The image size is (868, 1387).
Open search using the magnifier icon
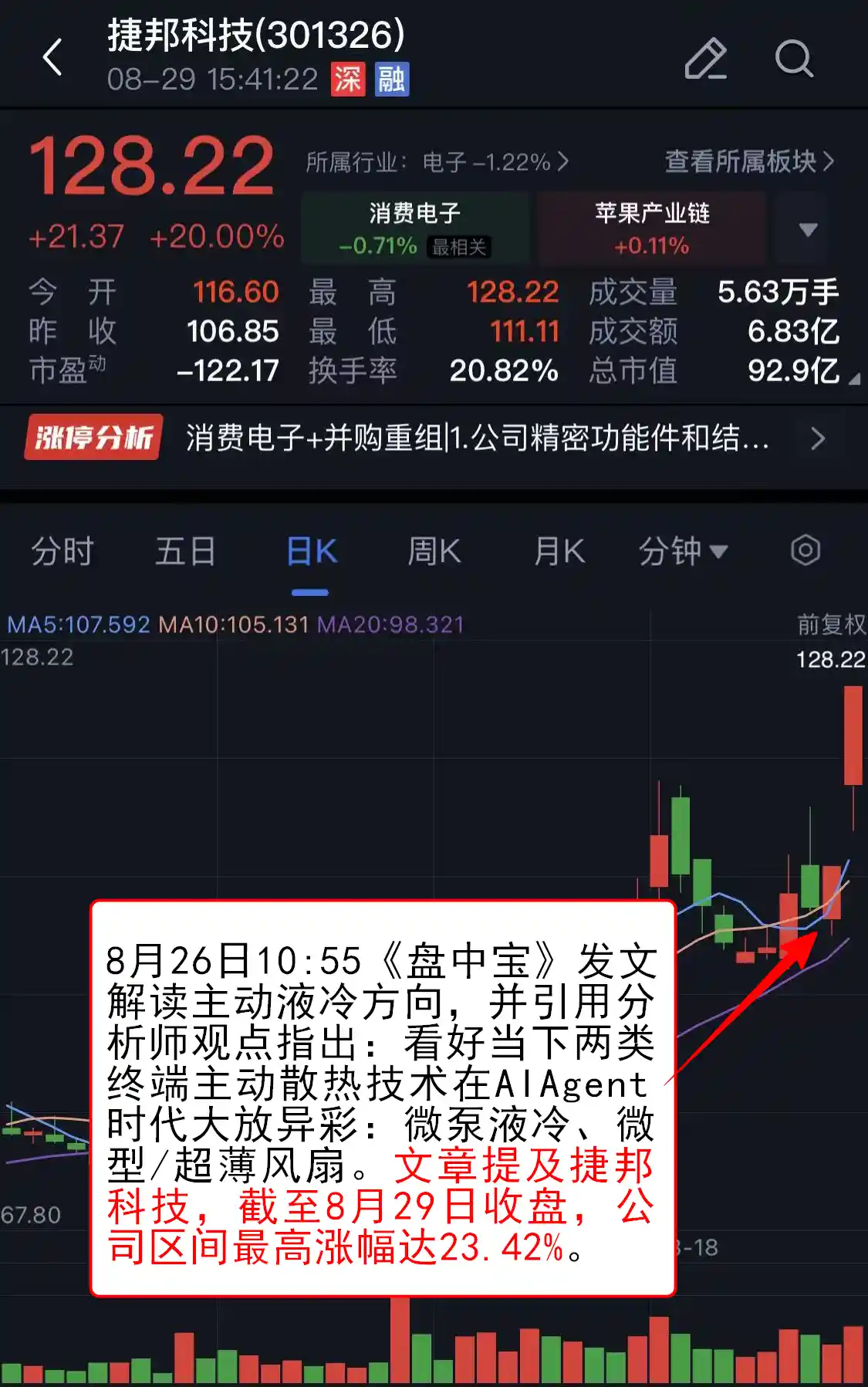point(793,59)
